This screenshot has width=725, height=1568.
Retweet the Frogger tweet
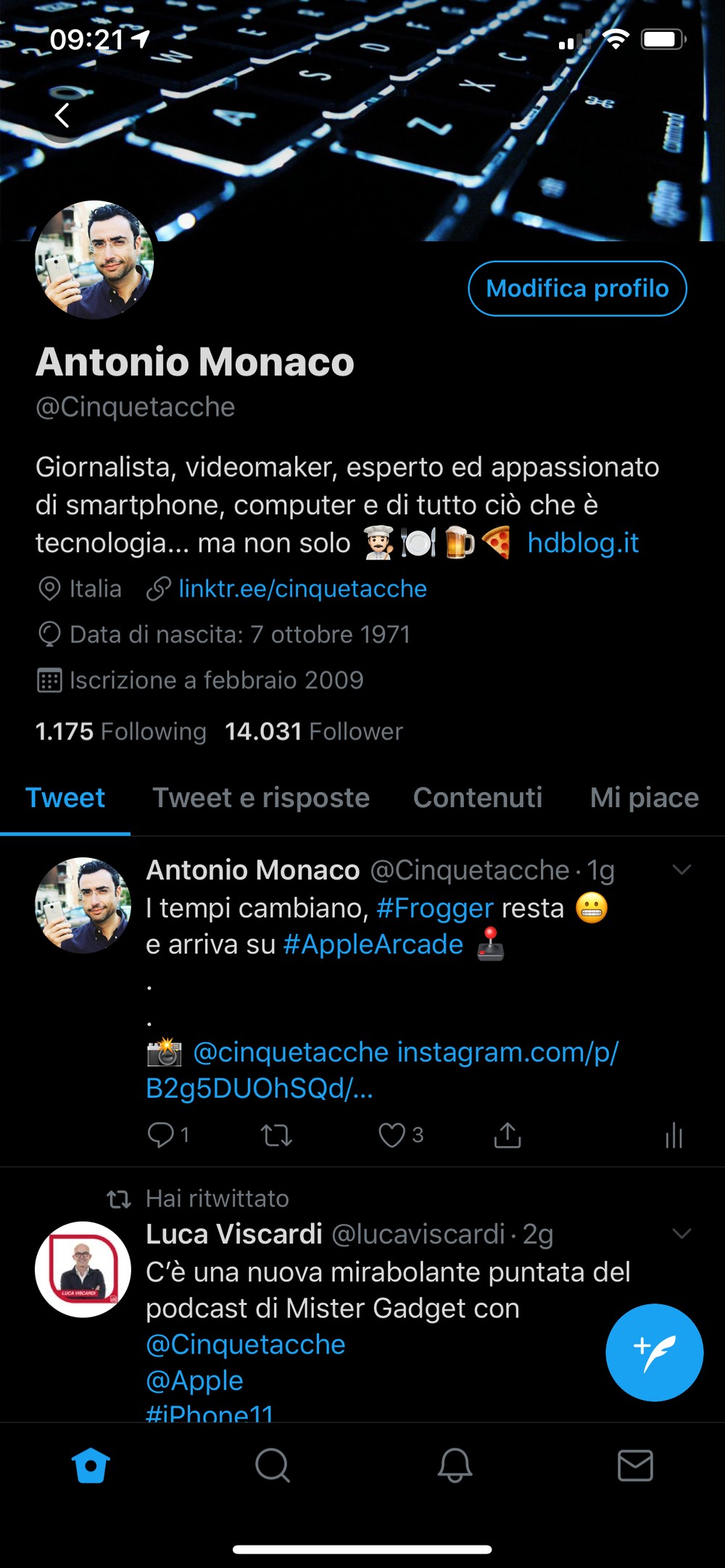point(276,1135)
